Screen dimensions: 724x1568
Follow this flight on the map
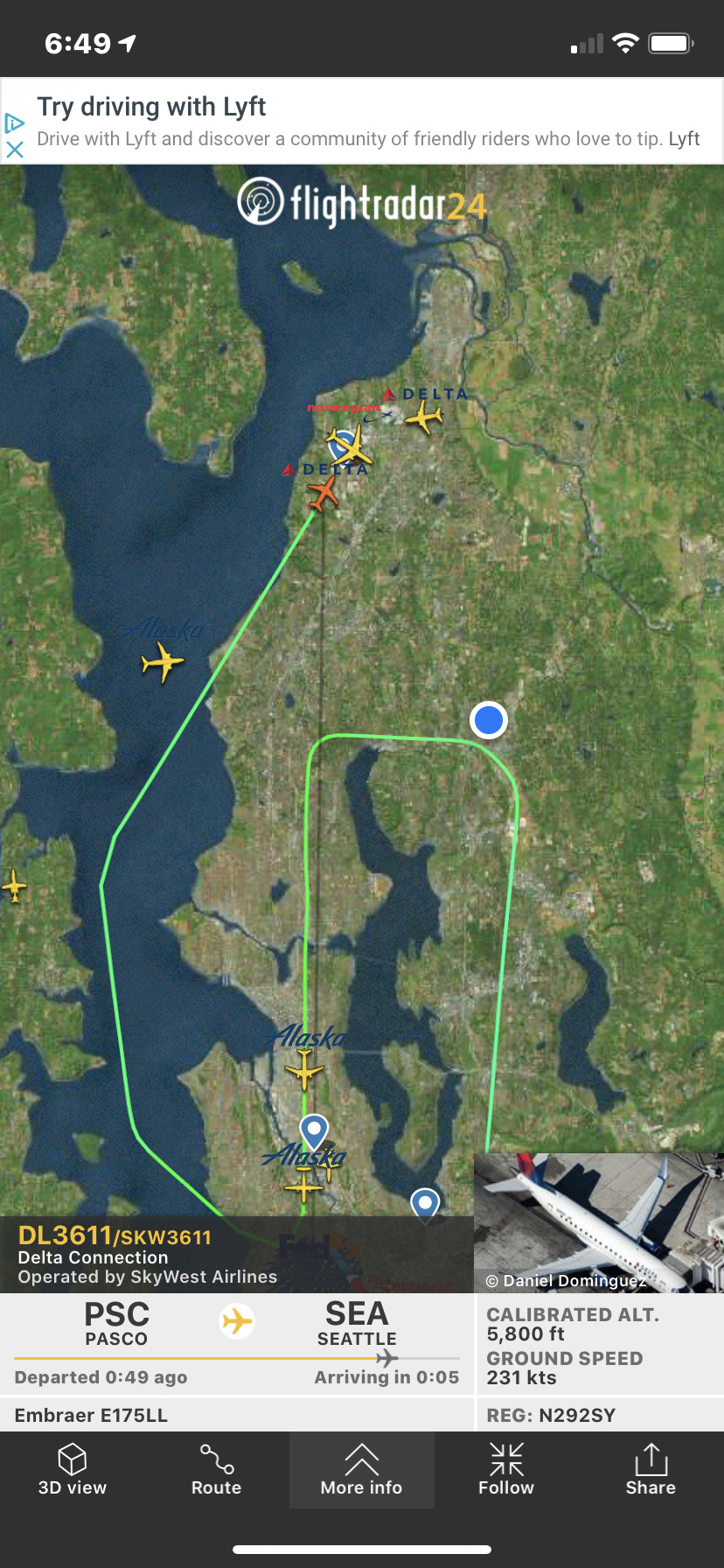(x=505, y=1470)
